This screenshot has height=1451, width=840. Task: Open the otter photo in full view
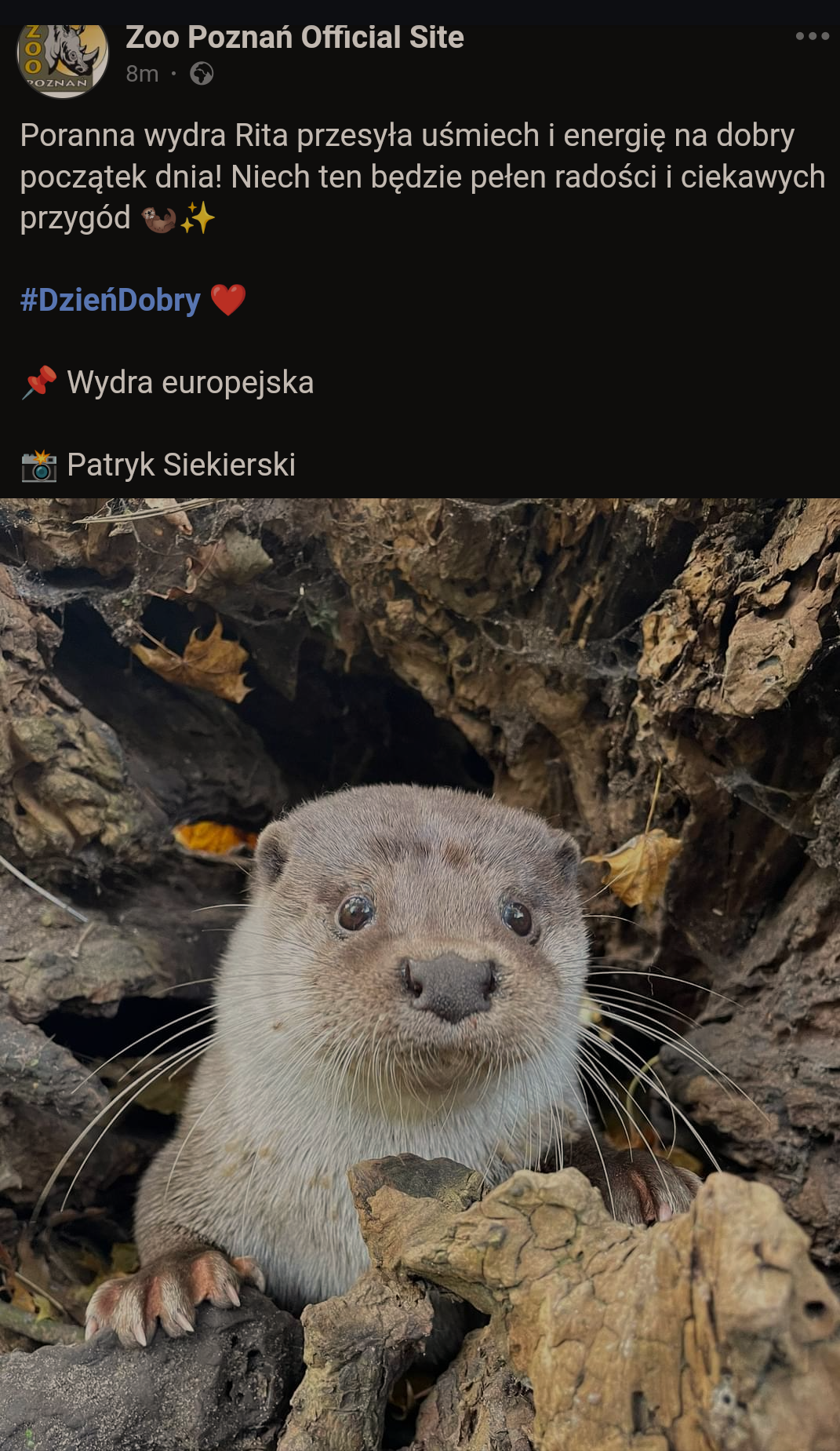point(420,975)
